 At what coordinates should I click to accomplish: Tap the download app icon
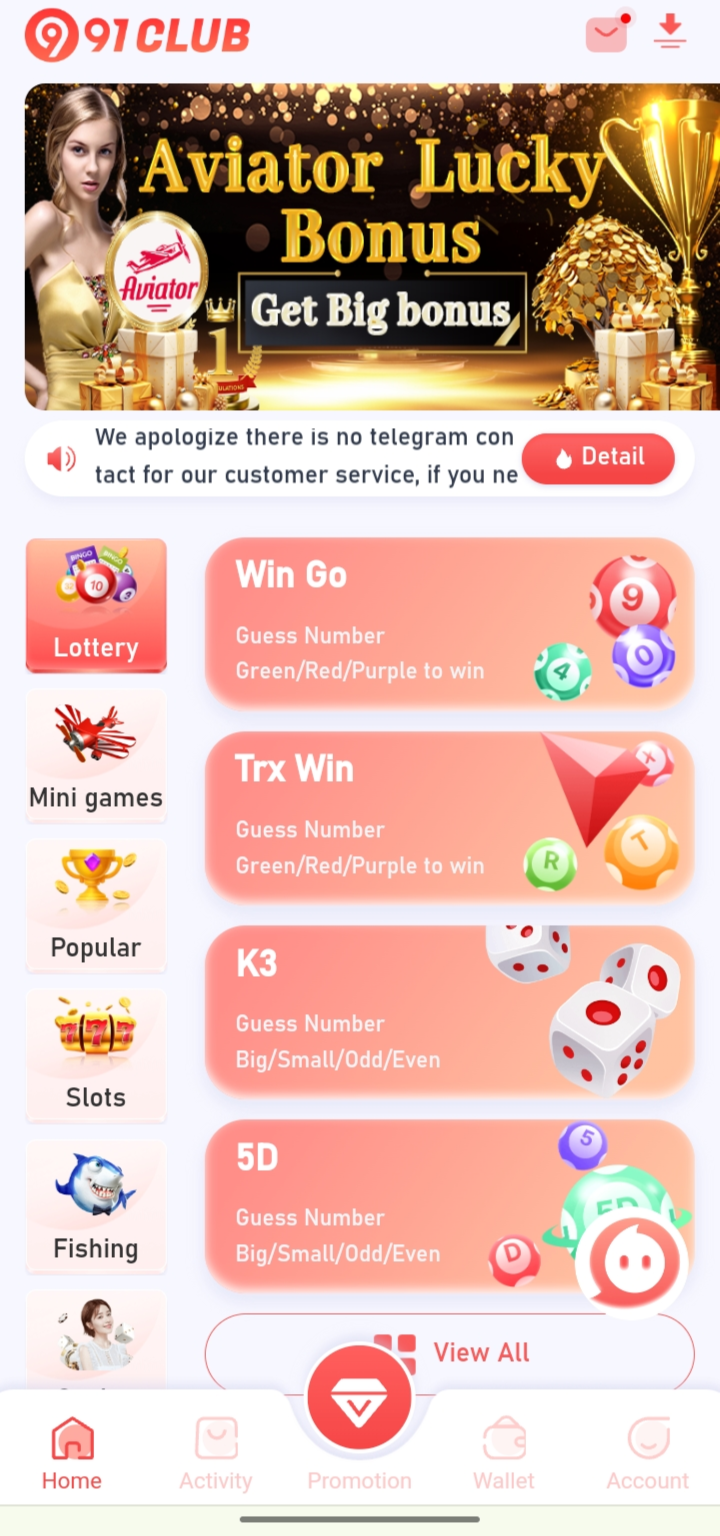[670, 32]
